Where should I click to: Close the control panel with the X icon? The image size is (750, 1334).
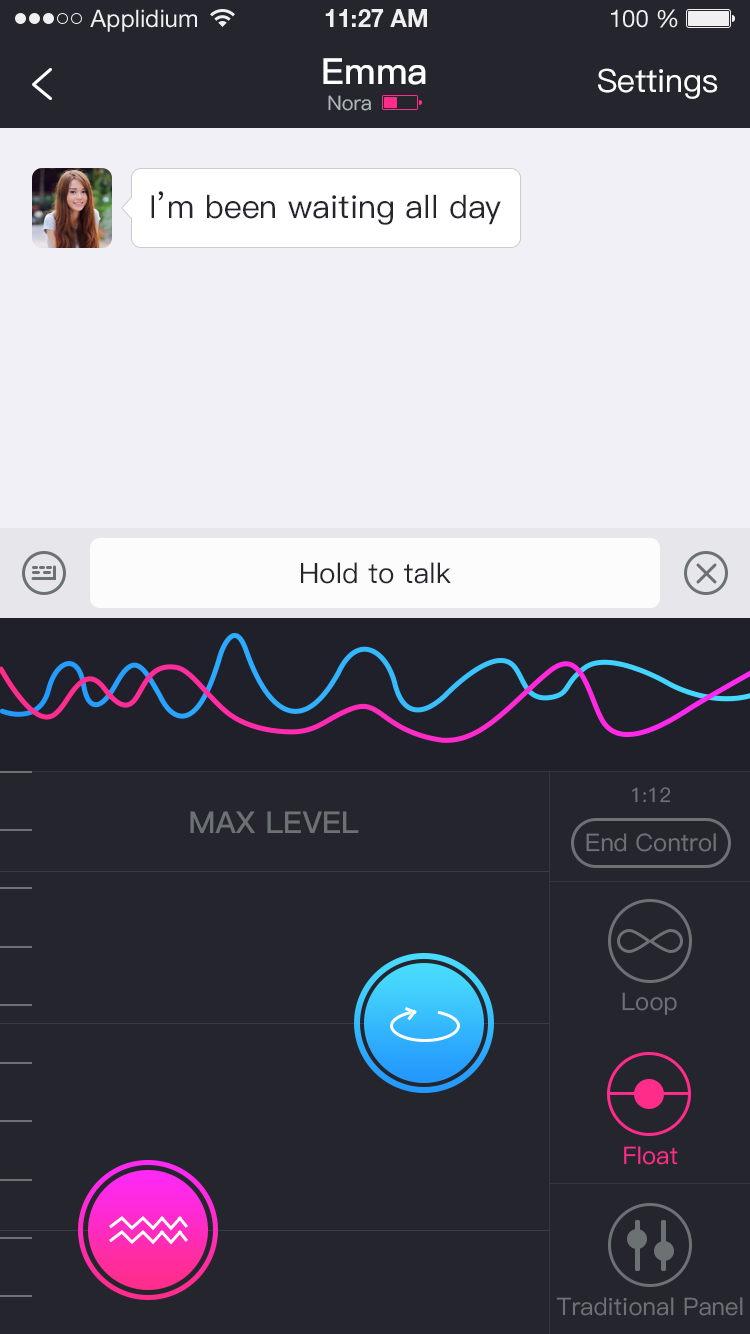tap(705, 574)
